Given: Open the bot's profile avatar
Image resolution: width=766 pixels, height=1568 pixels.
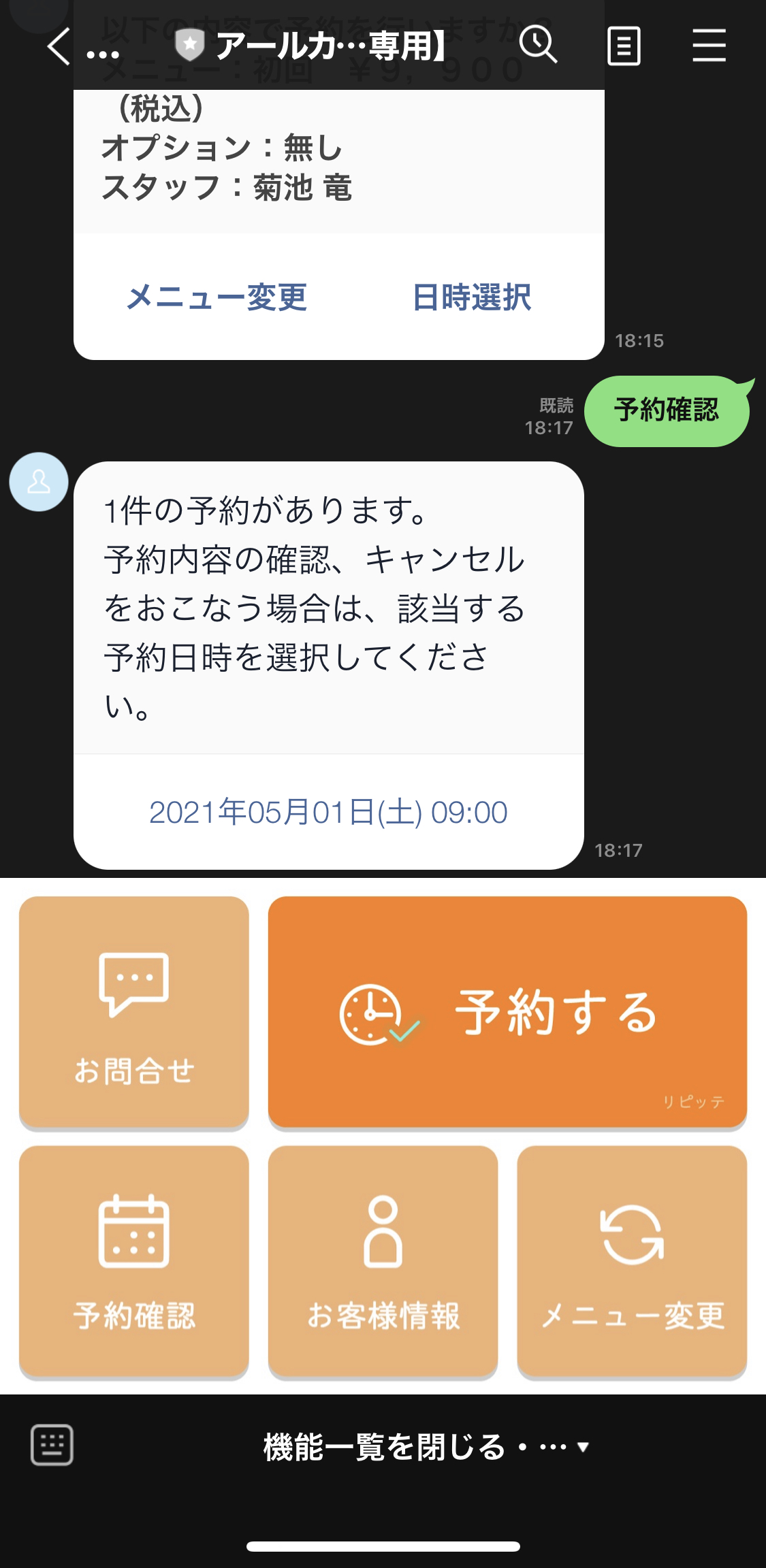Looking at the screenshot, I should click(39, 482).
